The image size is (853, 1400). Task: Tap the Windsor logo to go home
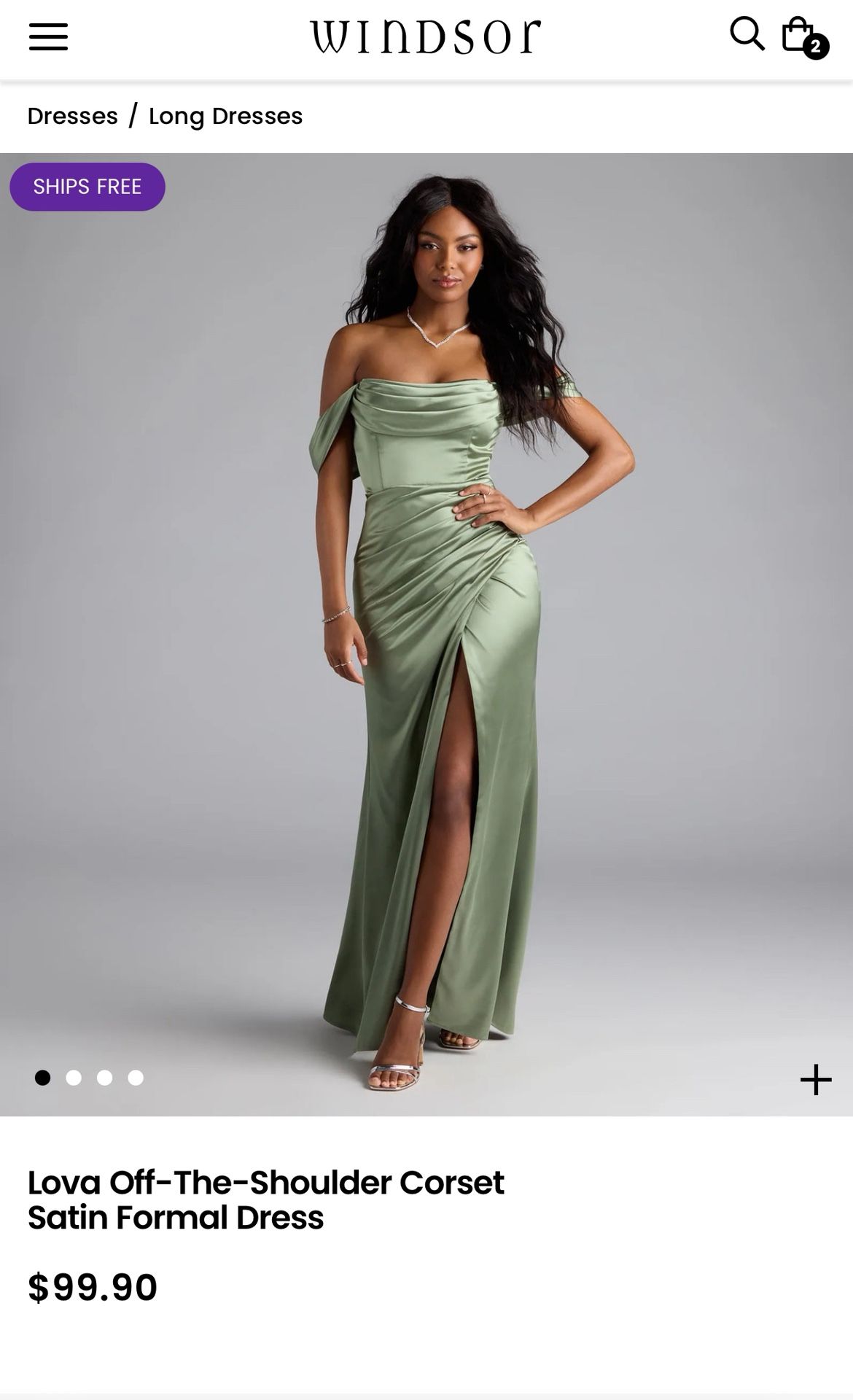pyautogui.click(x=426, y=36)
